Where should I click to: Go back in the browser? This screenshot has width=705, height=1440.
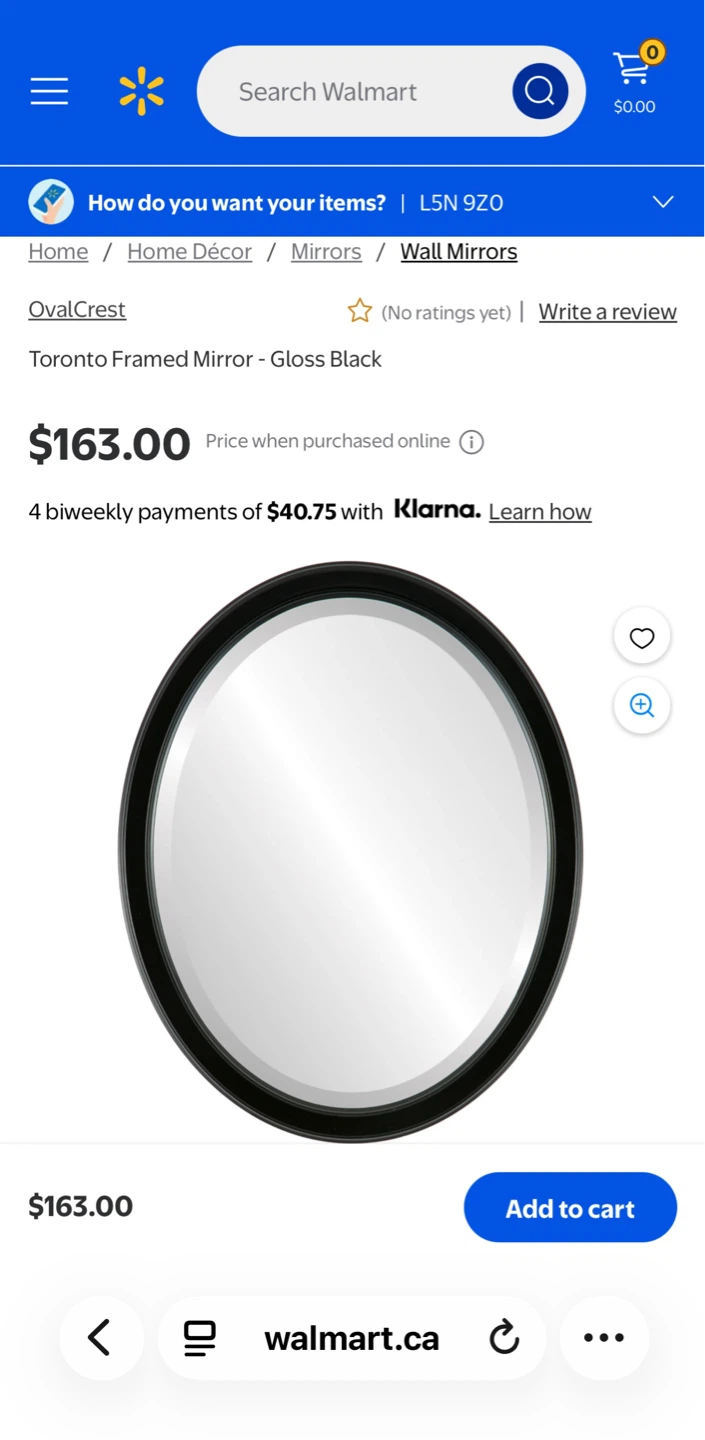point(100,1338)
